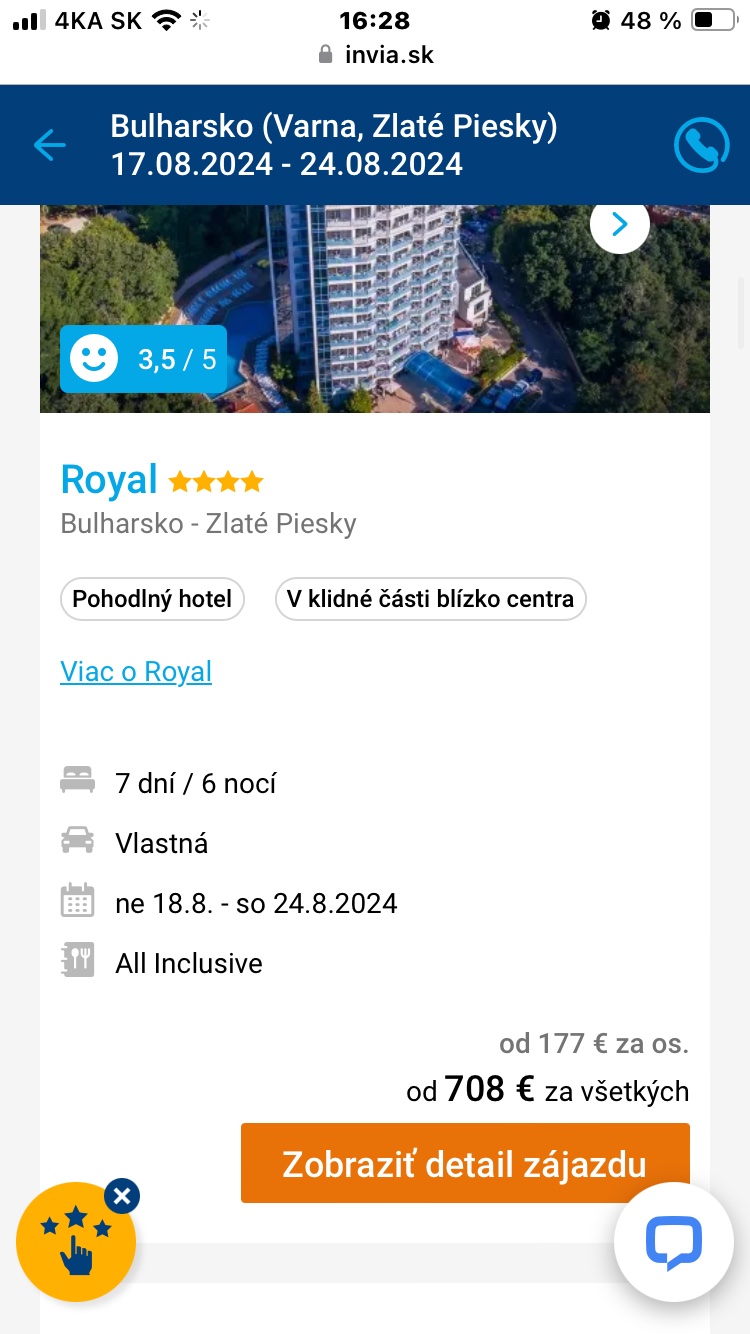
Task: Open the live chat bubble
Action: [x=674, y=1243]
